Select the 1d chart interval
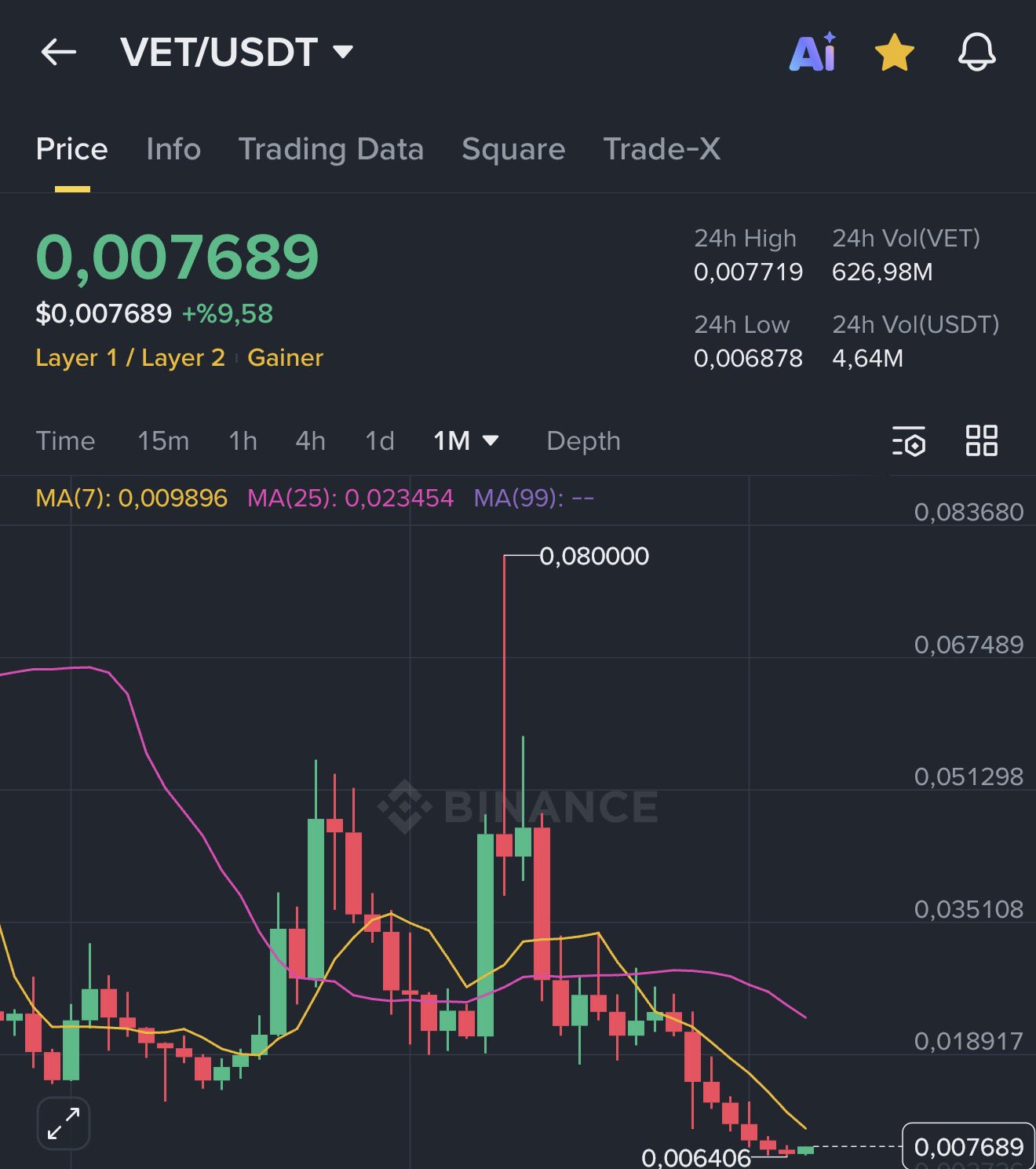The width and height of the screenshot is (1036, 1169). (x=380, y=441)
